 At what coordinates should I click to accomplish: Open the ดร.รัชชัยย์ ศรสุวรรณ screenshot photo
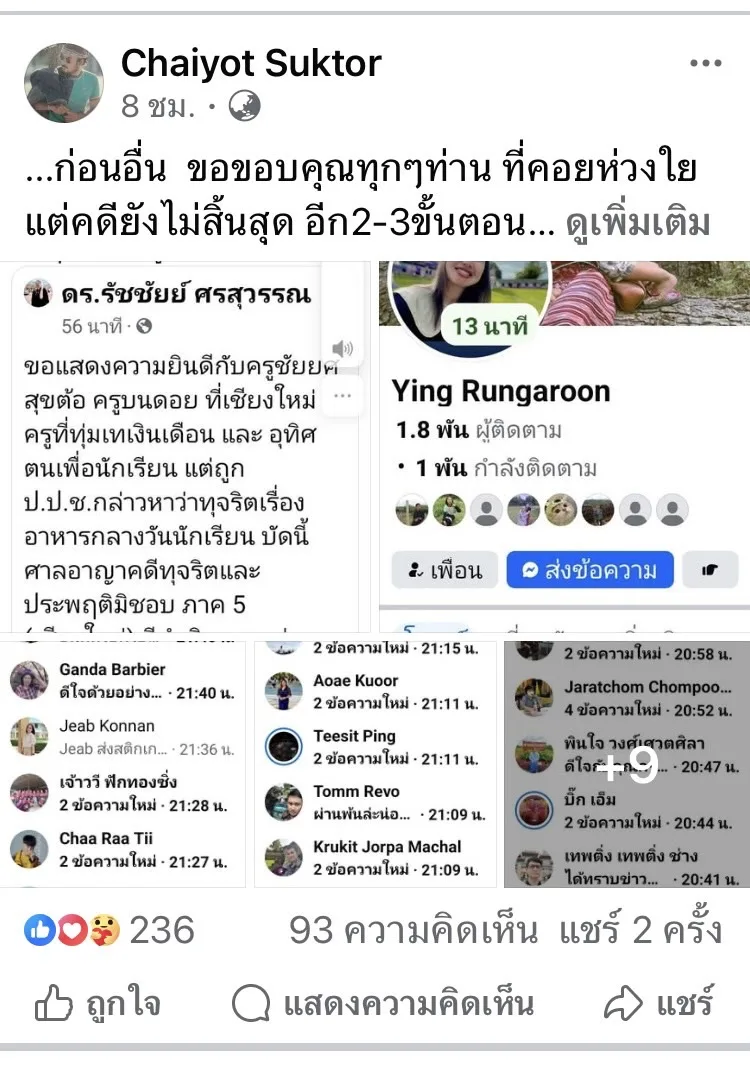tap(188, 445)
